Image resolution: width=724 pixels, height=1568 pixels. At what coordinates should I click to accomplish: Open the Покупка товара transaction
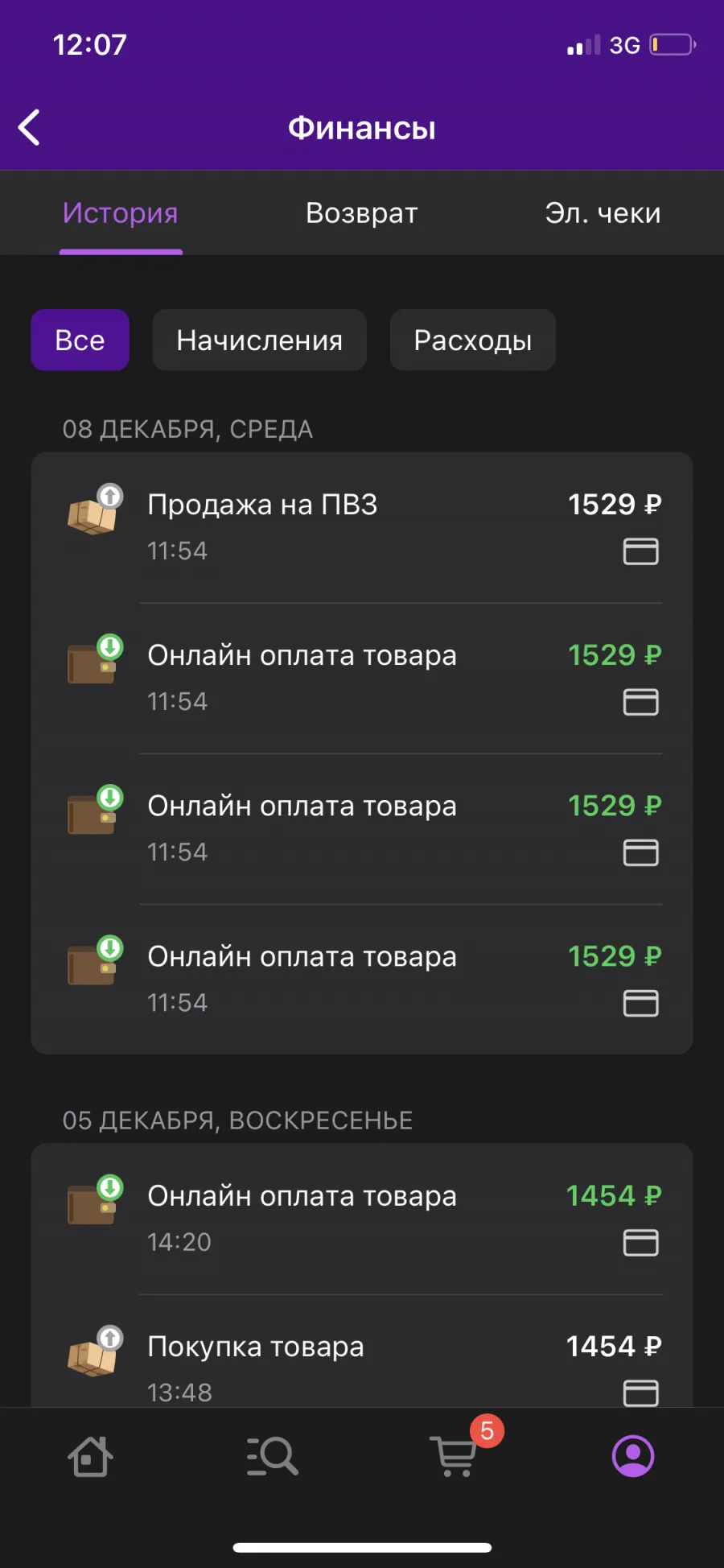click(x=362, y=1352)
